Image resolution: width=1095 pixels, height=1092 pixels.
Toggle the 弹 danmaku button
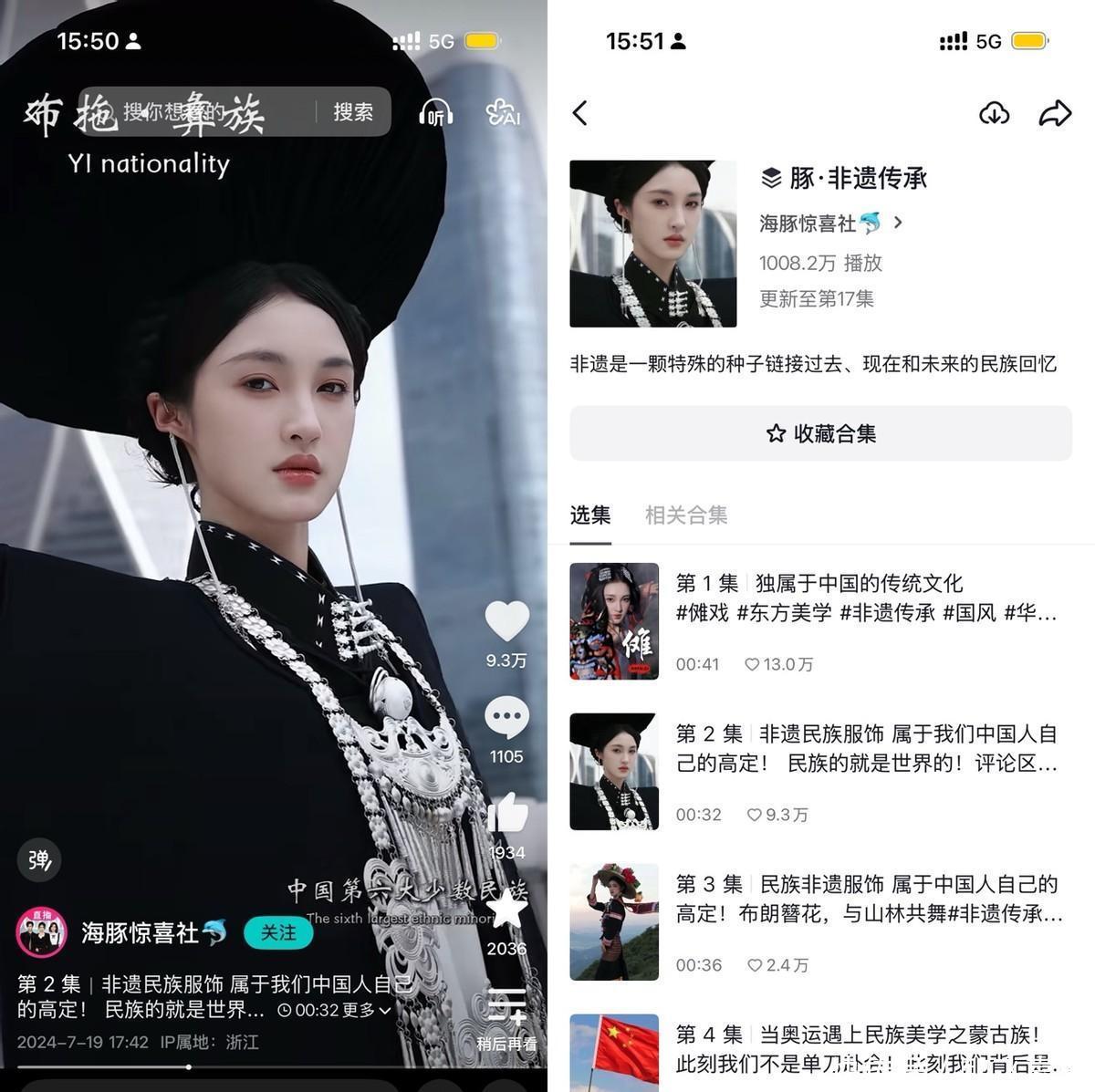(x=39, y=859)
